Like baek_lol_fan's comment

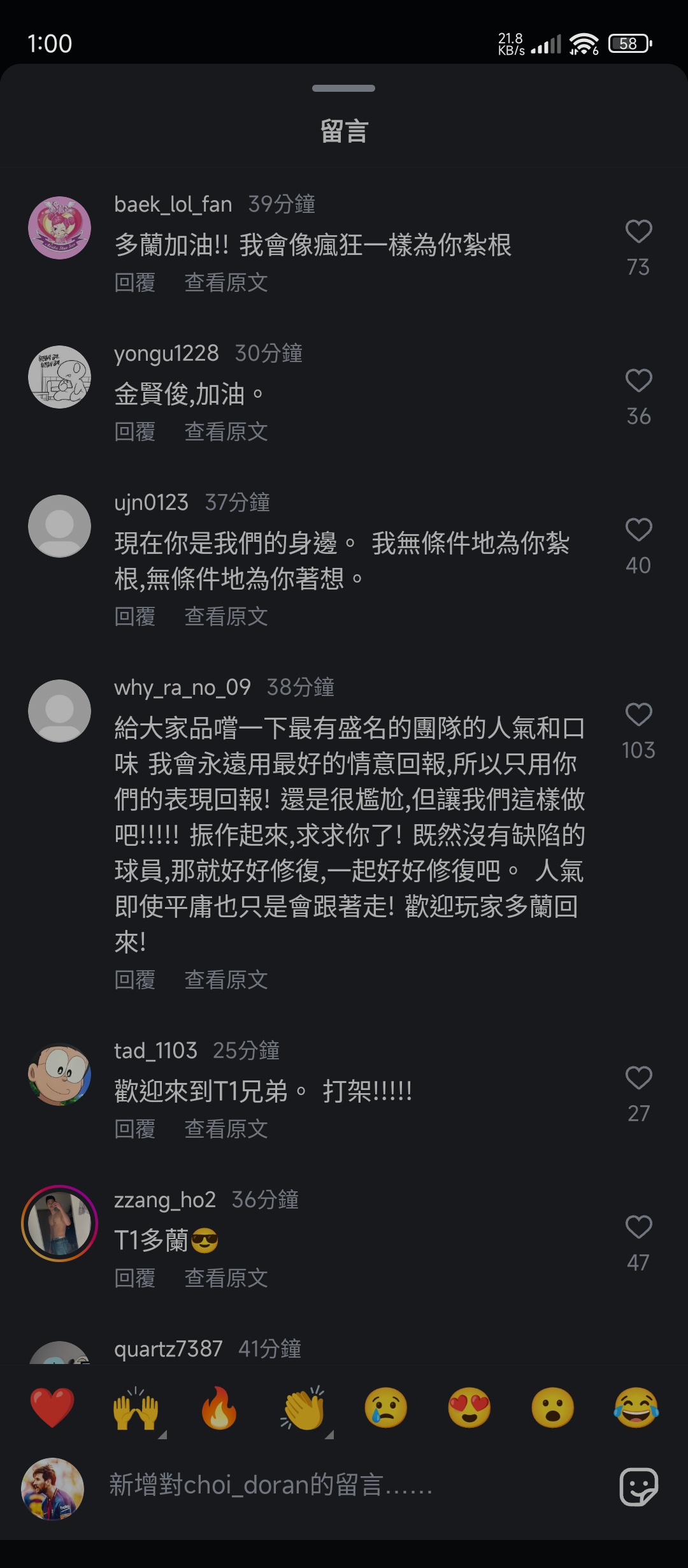click(638, 232)
